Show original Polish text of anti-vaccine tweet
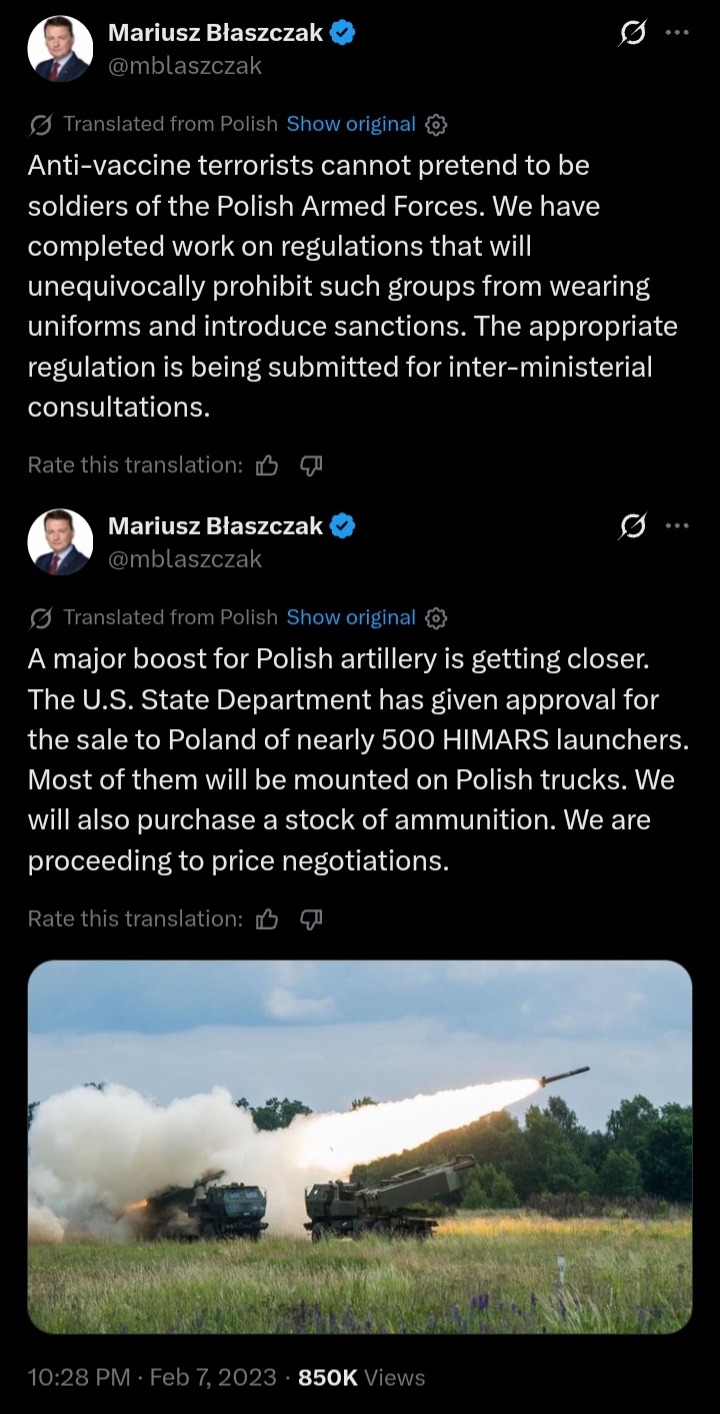Image resolution: width=720 pixels, height=1414 pixels. pyautogui.click(x=351, y=124)
